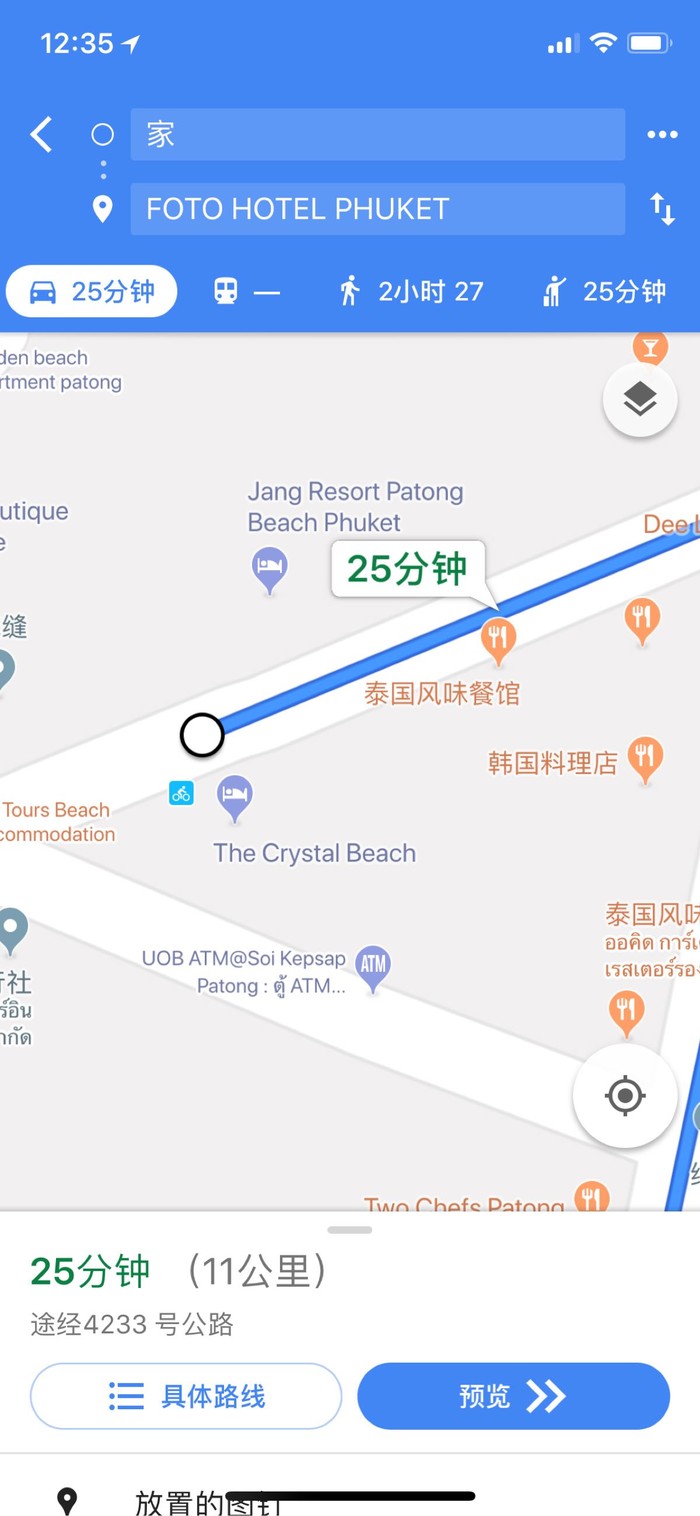Screen dimensions: 700x1516
Task: Switch to walking directions 2小时 27
Action: 411,291
